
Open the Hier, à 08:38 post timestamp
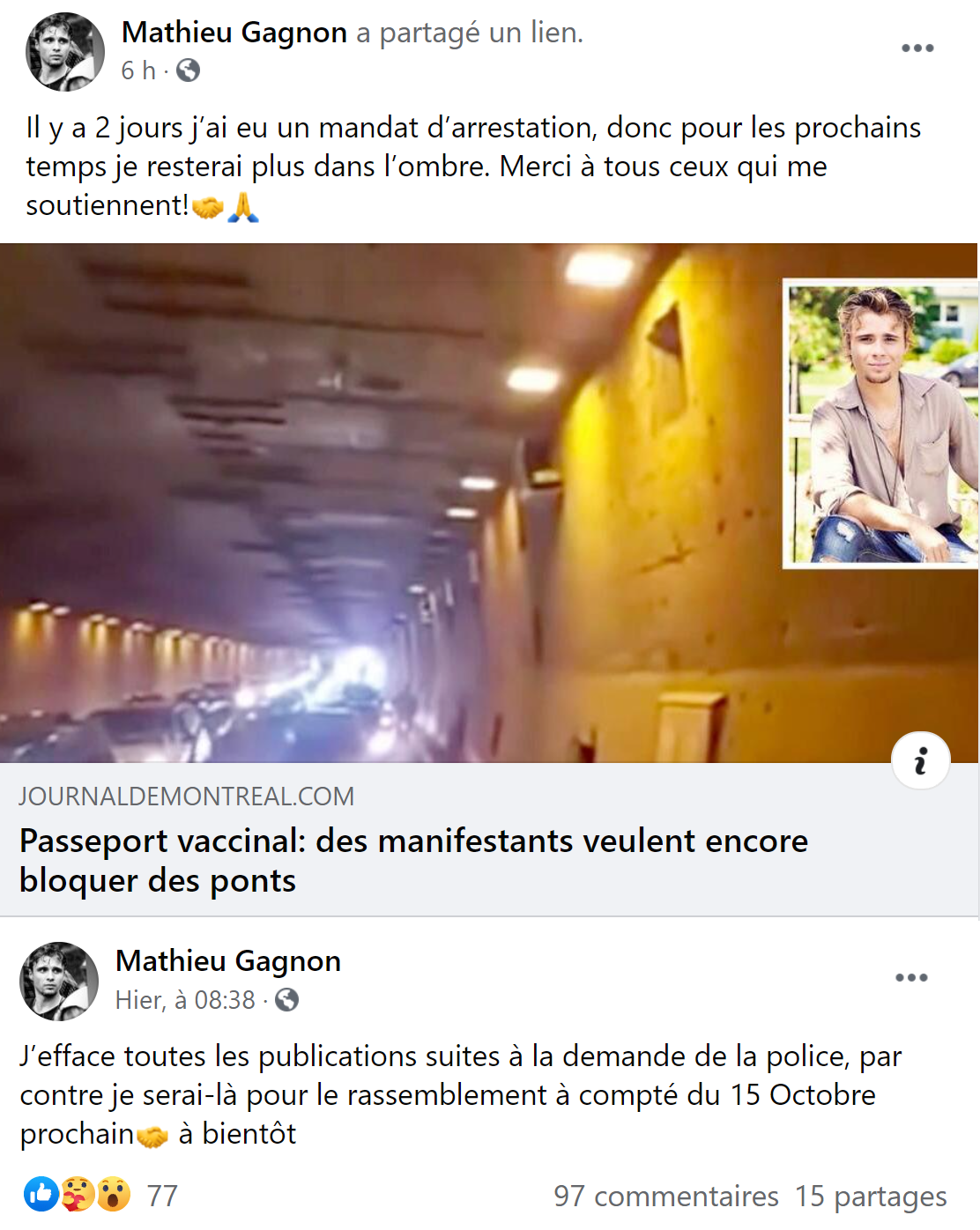tap(185, 1000)
